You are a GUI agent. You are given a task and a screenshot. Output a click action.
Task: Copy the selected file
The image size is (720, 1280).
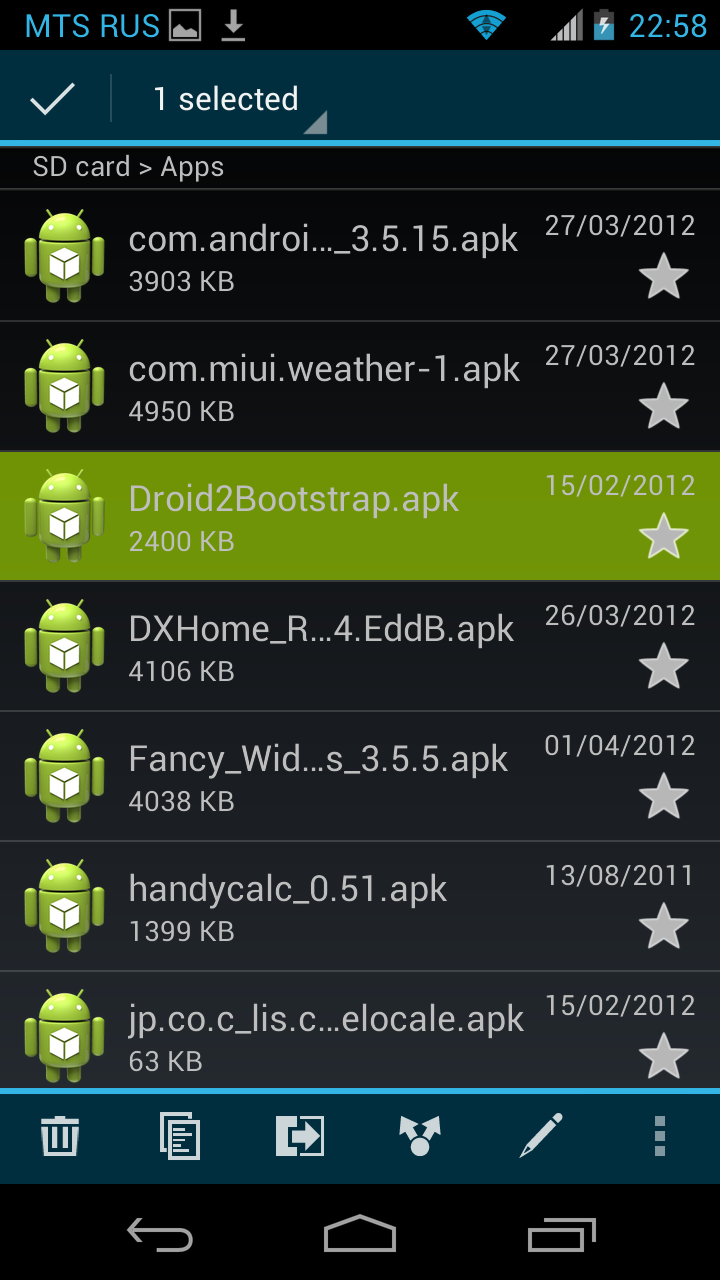[x=180, y=1137]
